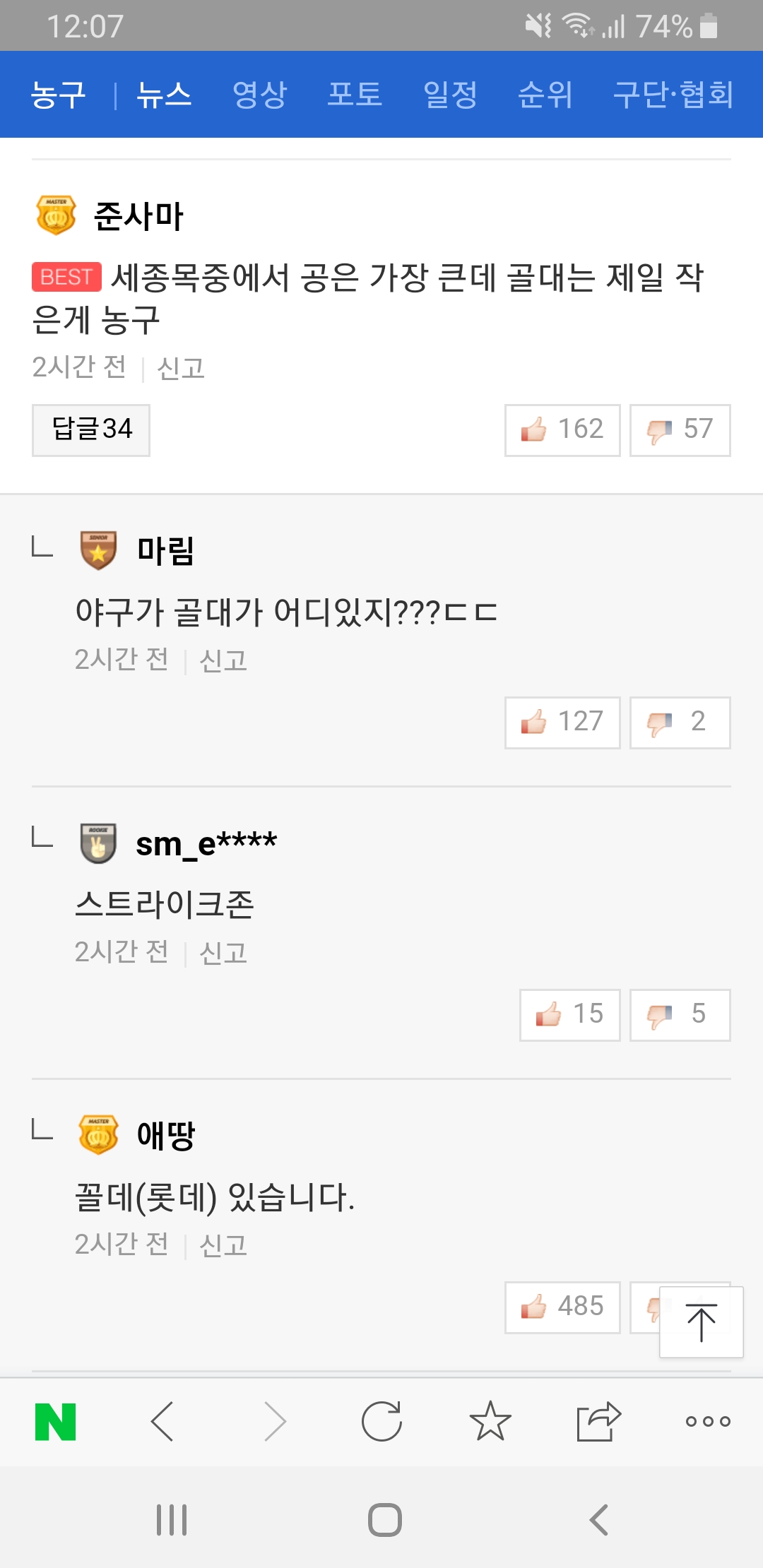
Task: Bookmark this page with the star icon
Action: [x=490, y=1421]
